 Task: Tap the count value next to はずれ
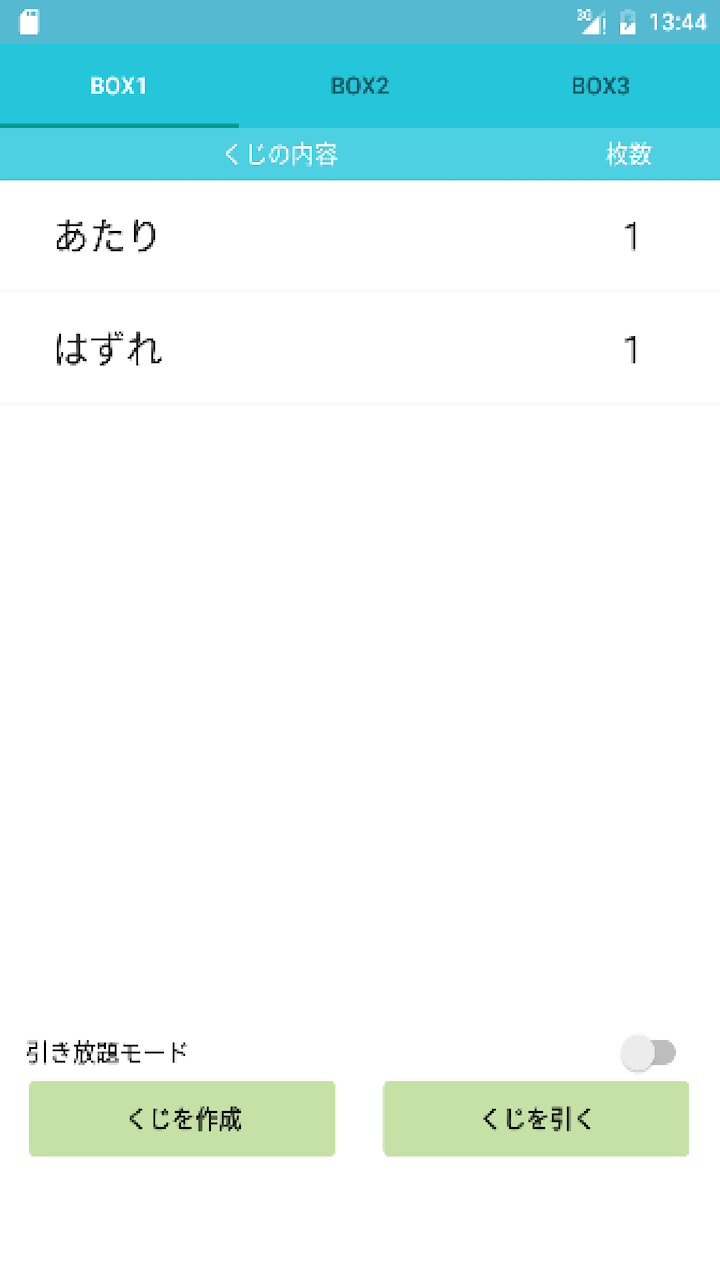631,348
